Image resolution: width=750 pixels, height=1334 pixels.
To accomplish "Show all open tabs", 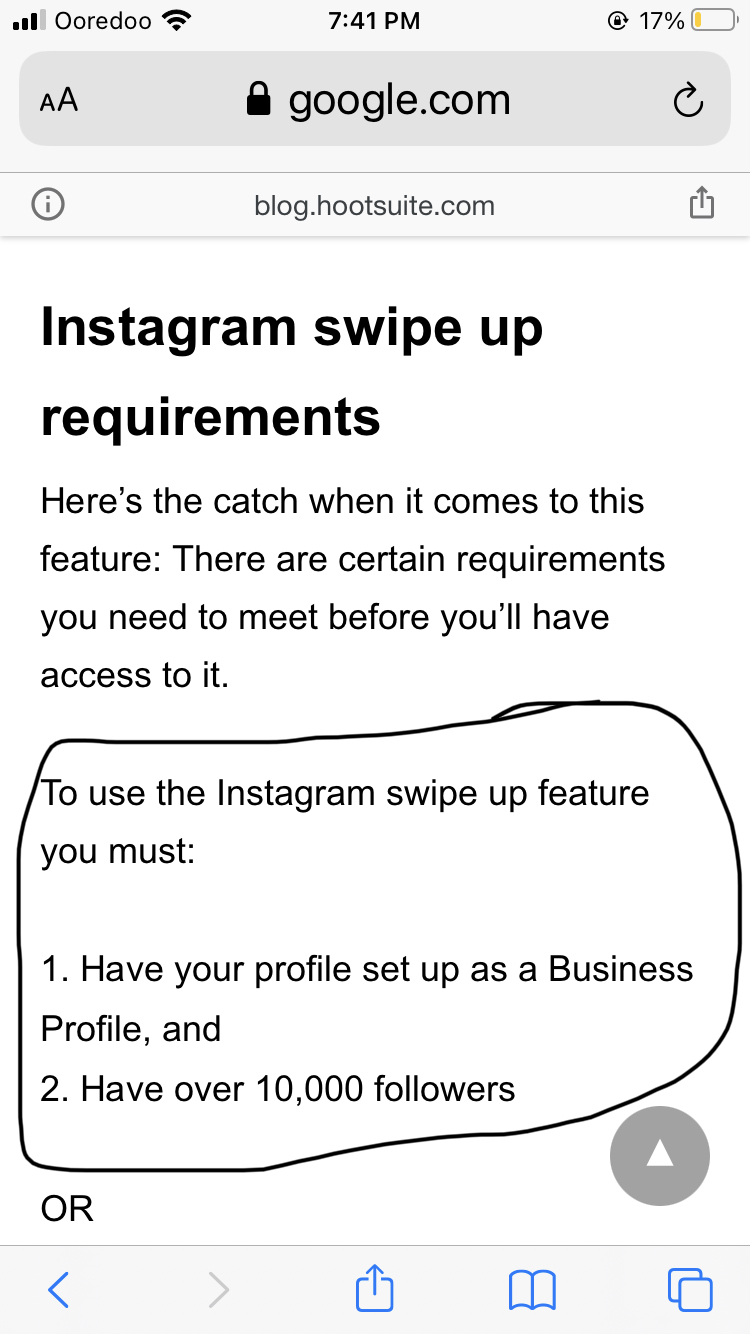I will tap(690, 1289).
